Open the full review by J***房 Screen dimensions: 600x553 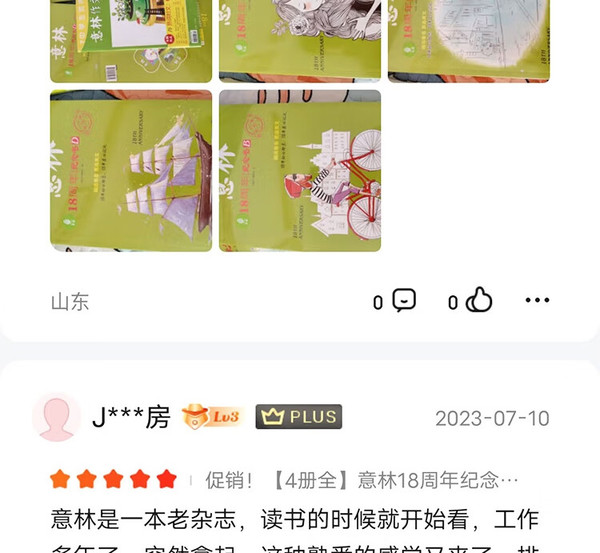(x=294, y=520)
